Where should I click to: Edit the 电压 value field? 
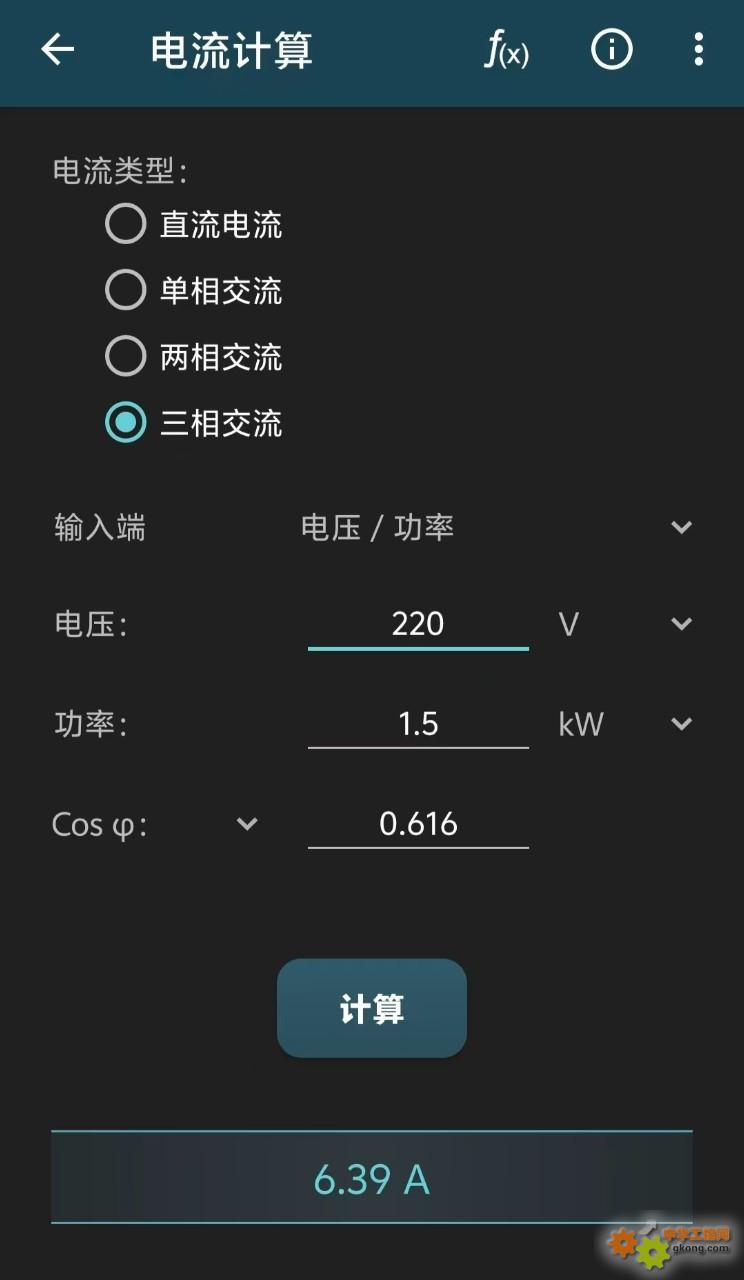tap(418, 624)
